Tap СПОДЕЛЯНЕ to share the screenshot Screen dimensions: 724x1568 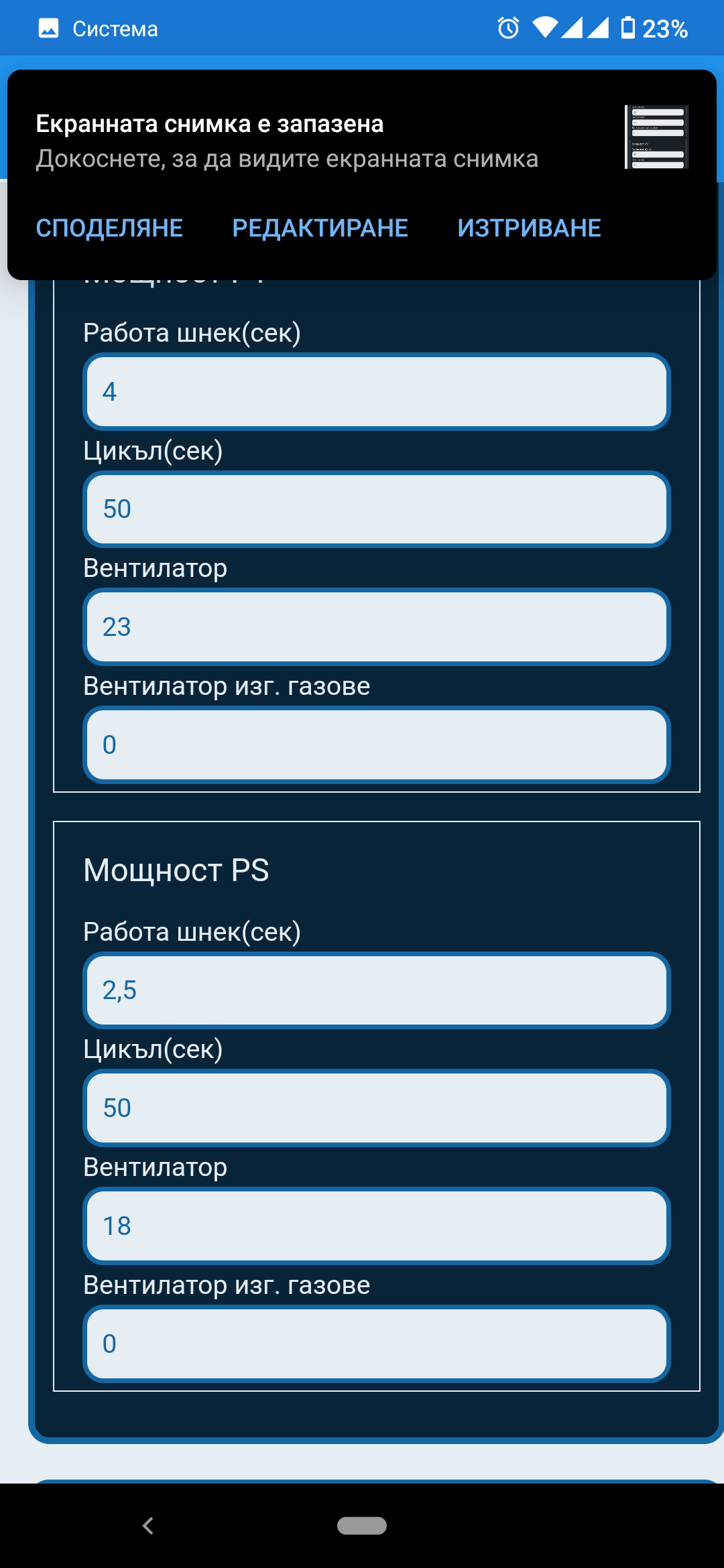[x=109, y=228]
